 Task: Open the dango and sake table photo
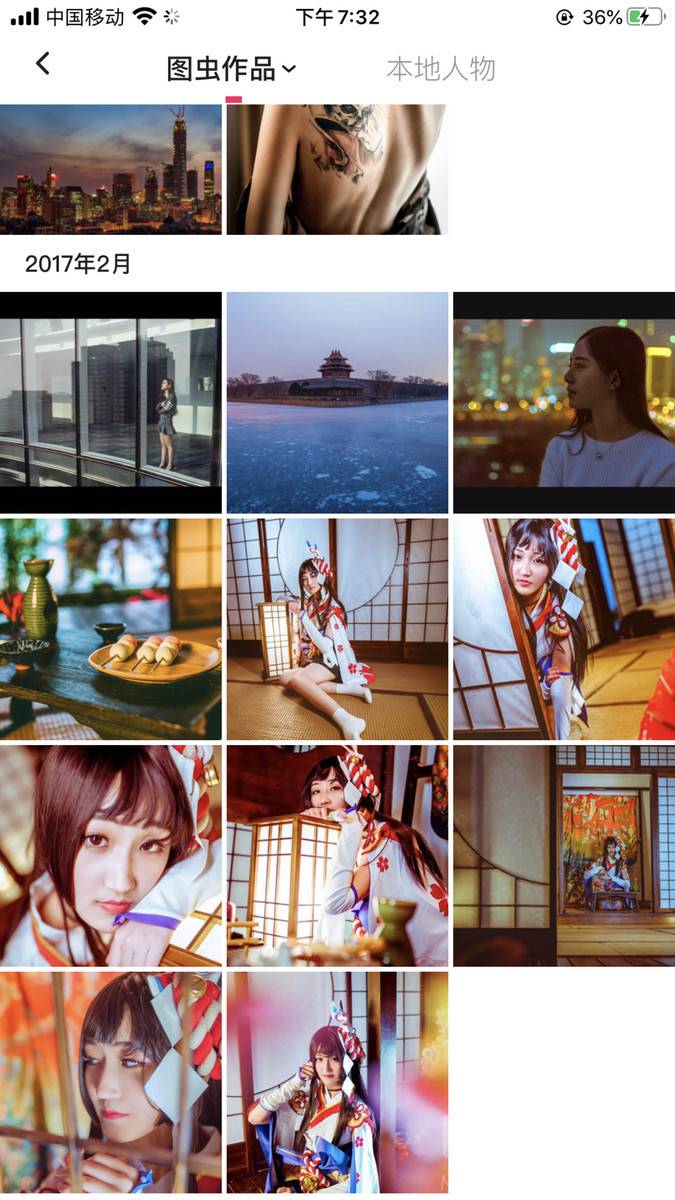(x=110, y=629)
